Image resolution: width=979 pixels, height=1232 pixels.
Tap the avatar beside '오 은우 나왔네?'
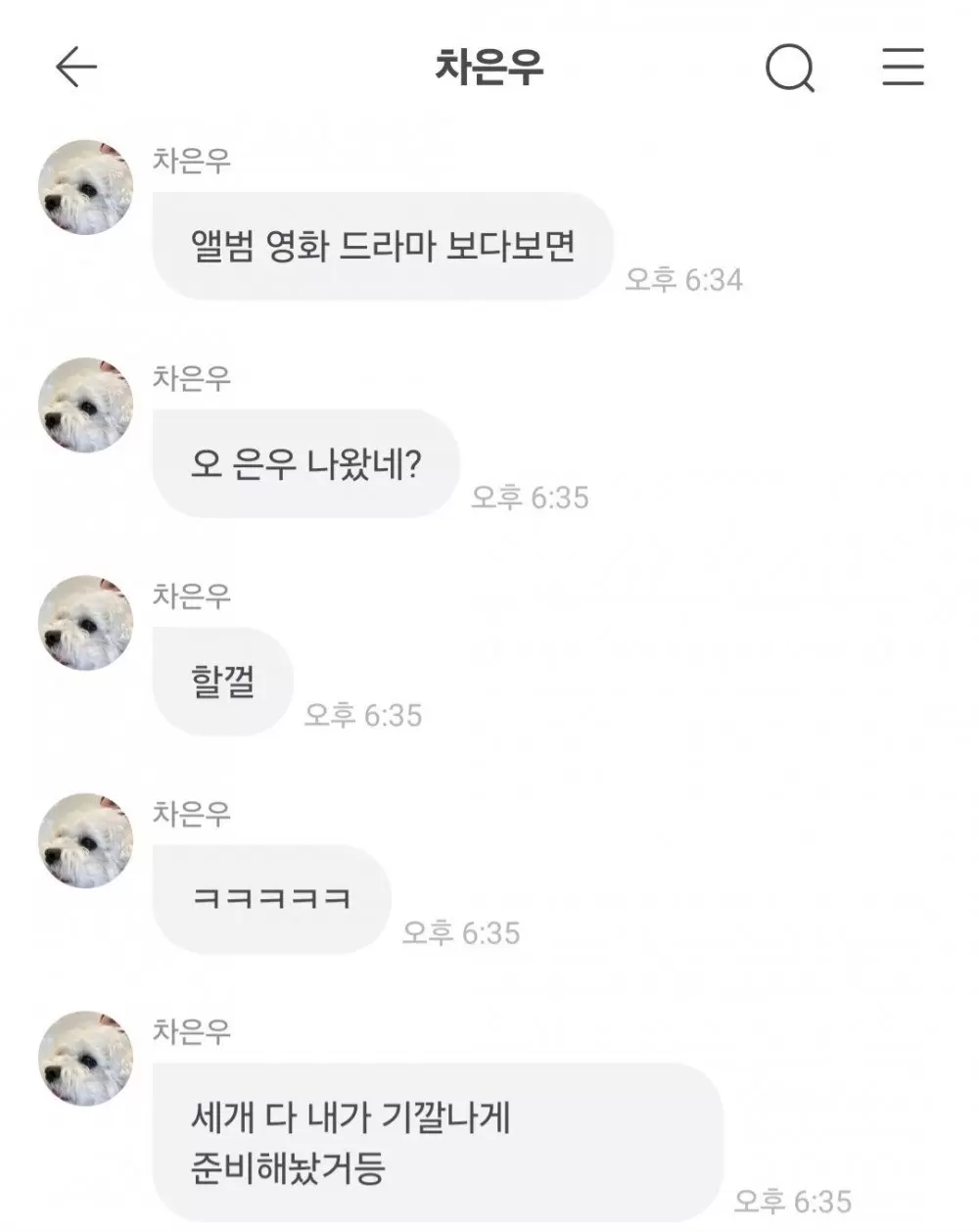click(x=85, y=404)
